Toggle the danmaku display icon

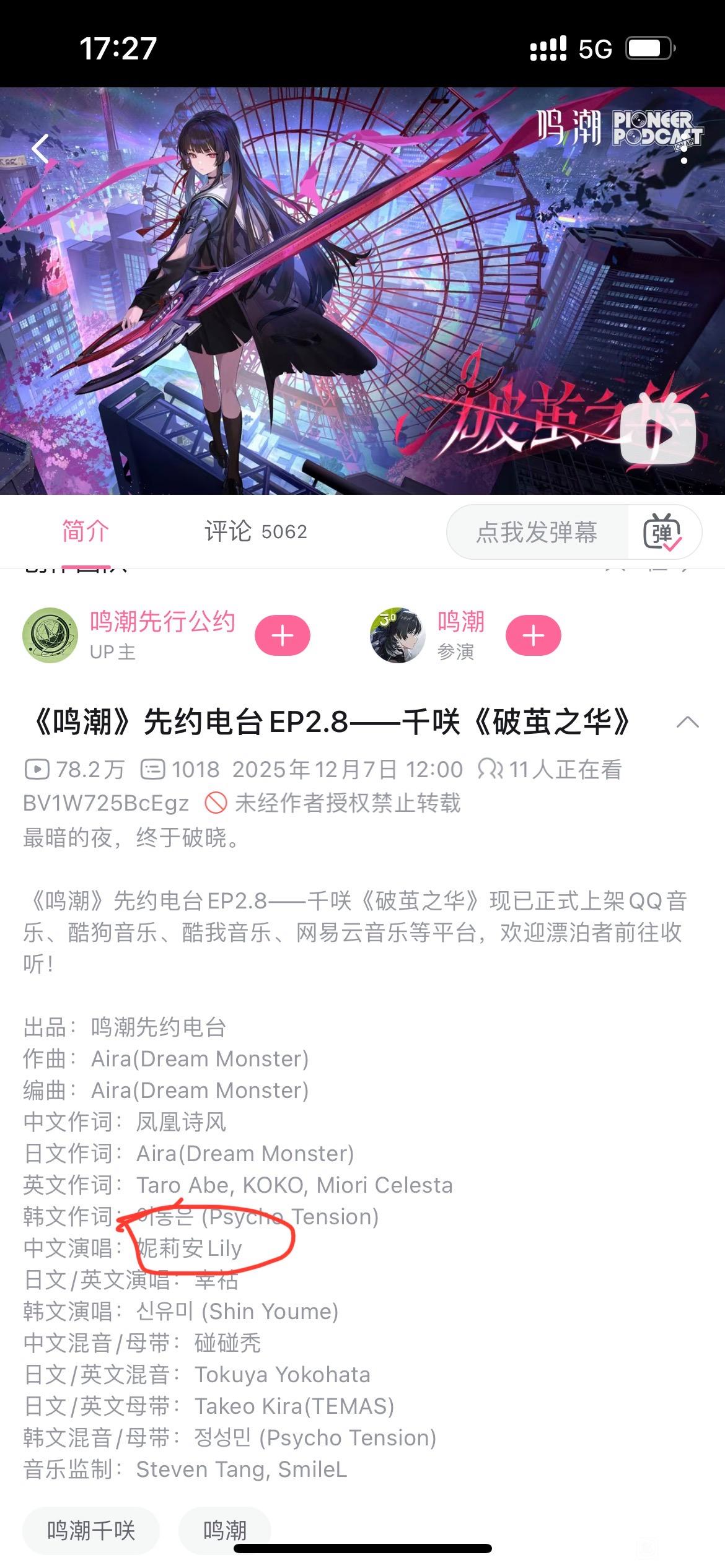[662, 533]
